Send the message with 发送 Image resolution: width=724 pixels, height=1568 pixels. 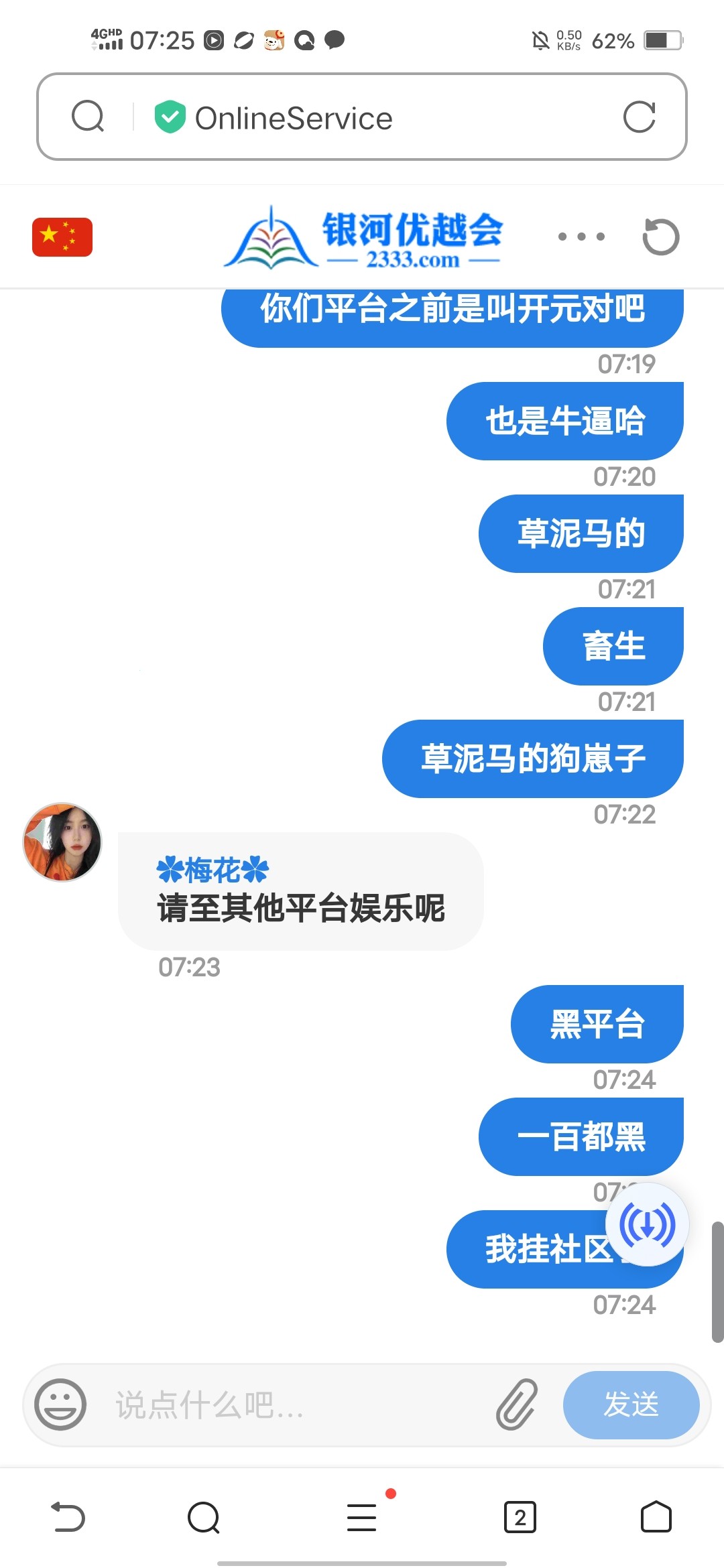[631, 1404]
